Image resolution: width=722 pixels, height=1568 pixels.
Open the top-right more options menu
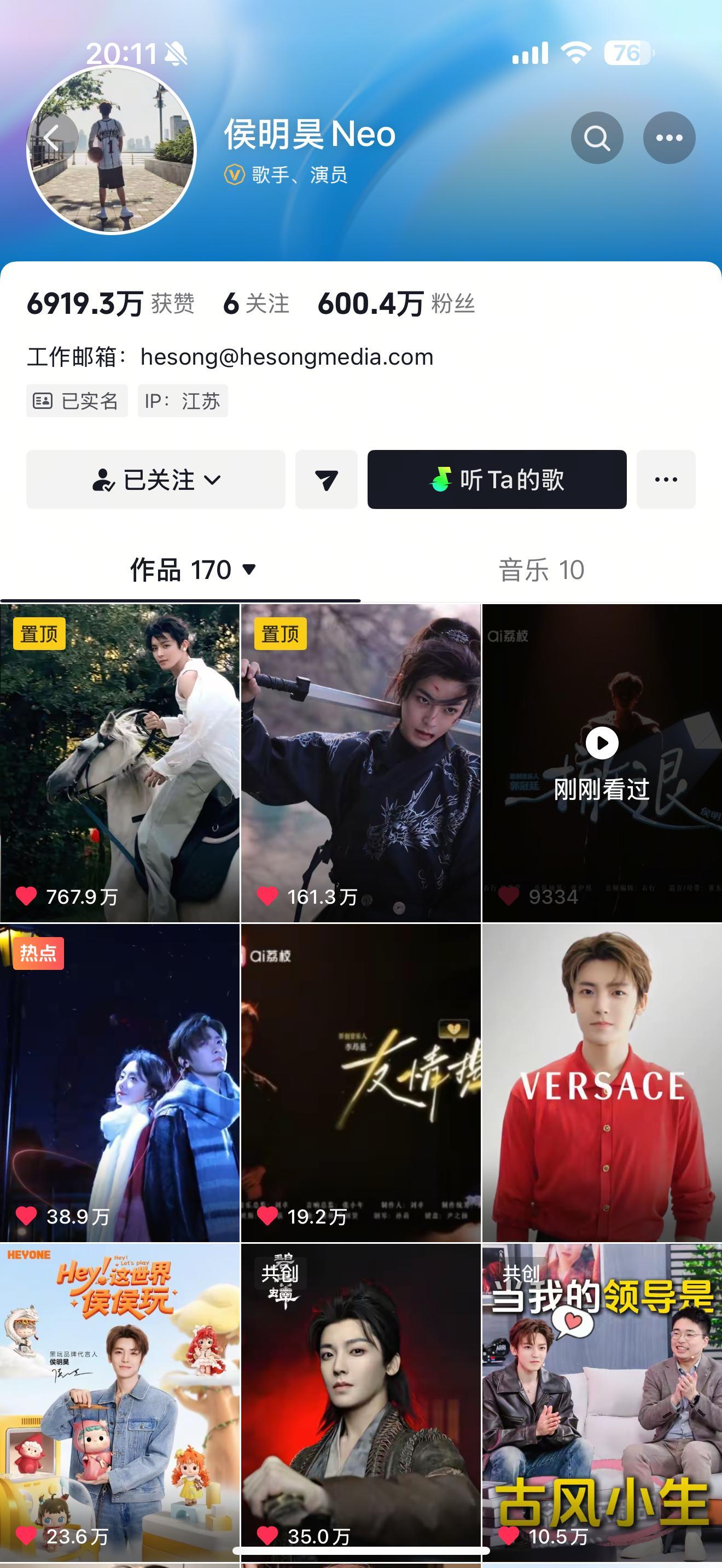pyautogui.click(x=670, y=138)
